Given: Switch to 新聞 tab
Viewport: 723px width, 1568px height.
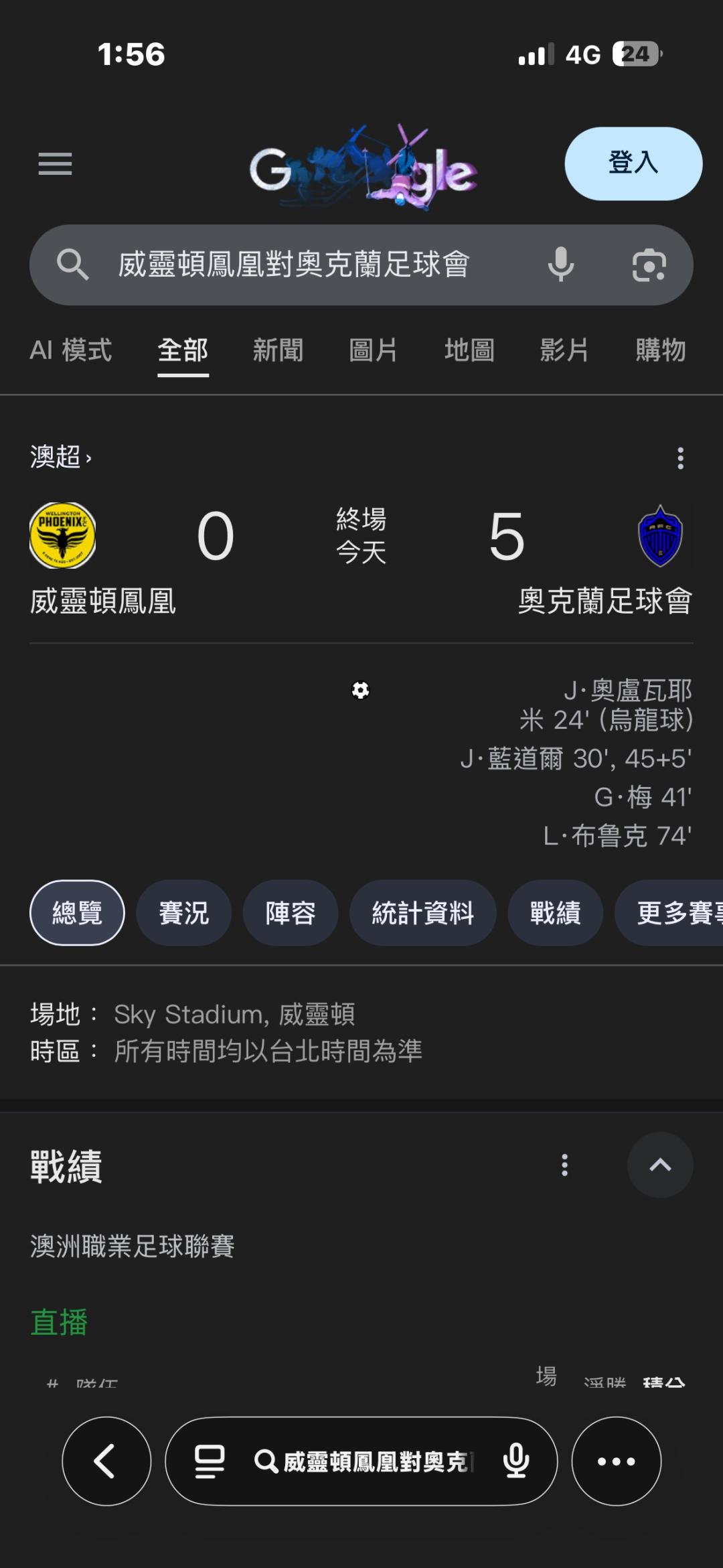Looking at the screenshot, I should 278,350.
